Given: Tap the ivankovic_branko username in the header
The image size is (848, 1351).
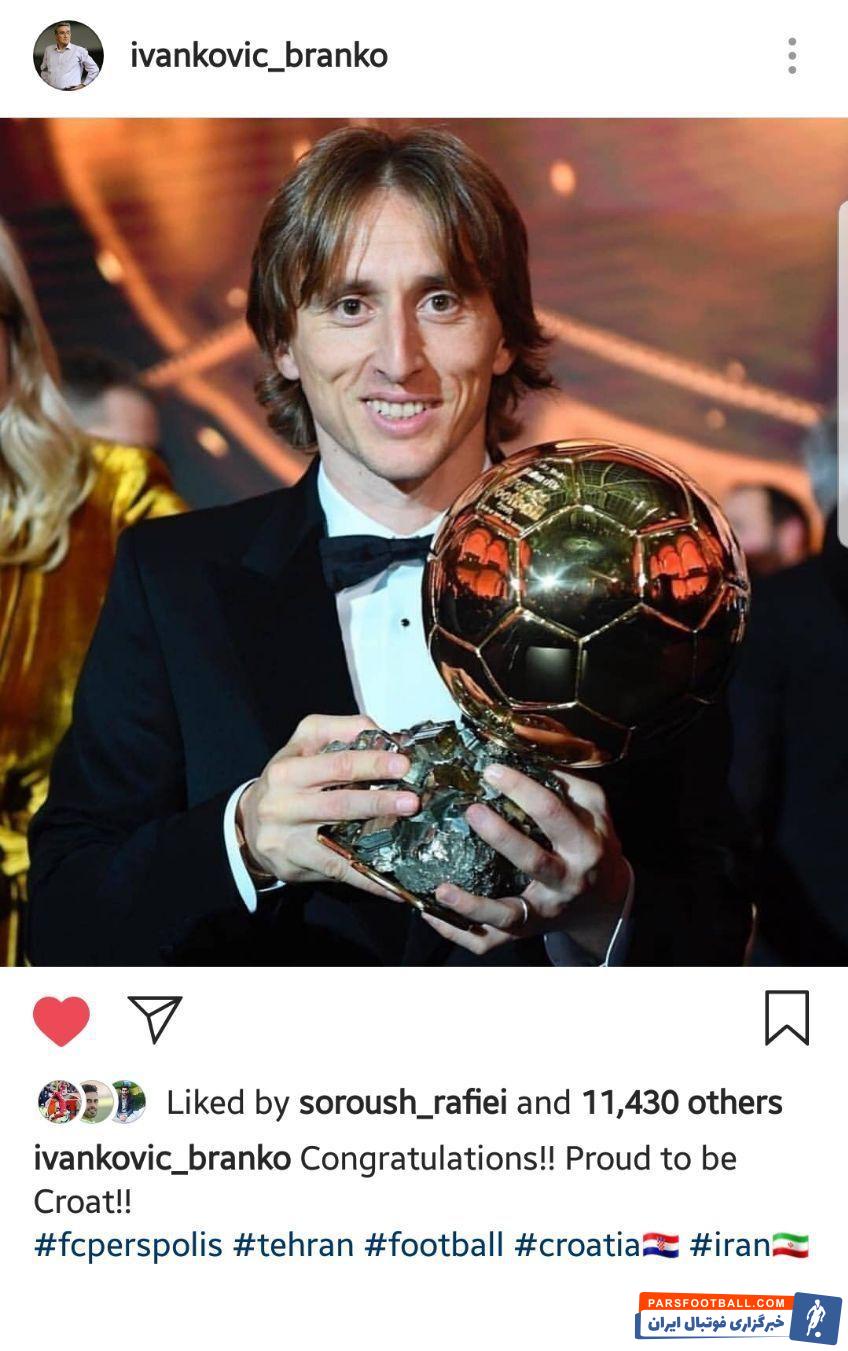Looking at the screenshot, I should pos(258,56).
